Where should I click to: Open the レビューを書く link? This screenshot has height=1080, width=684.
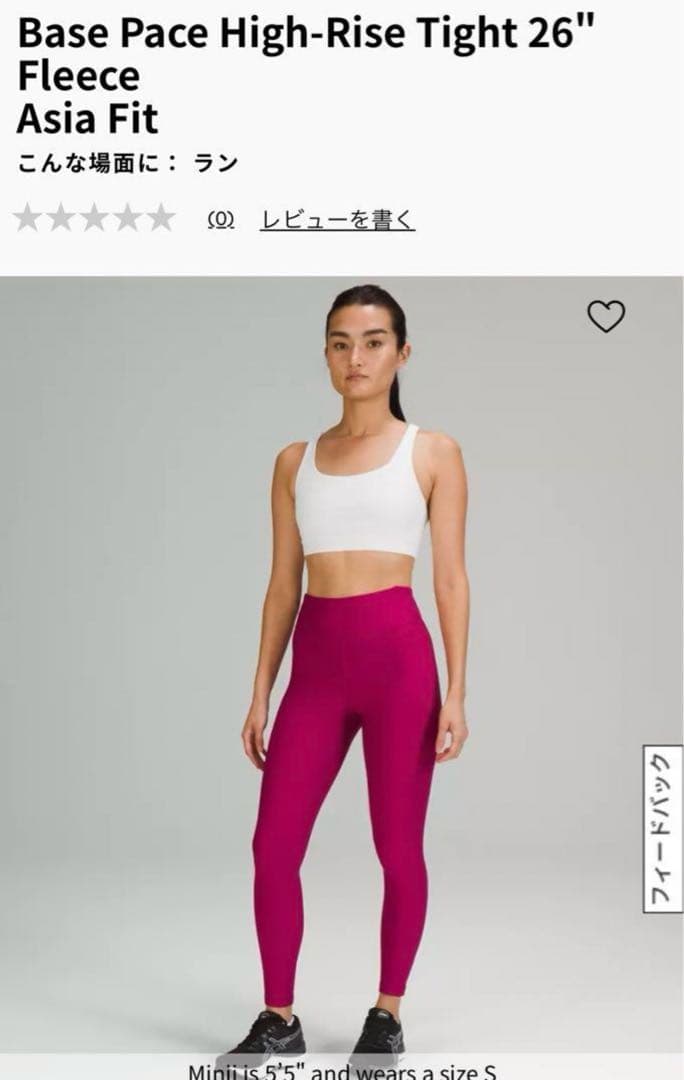[x=337, y=219]
